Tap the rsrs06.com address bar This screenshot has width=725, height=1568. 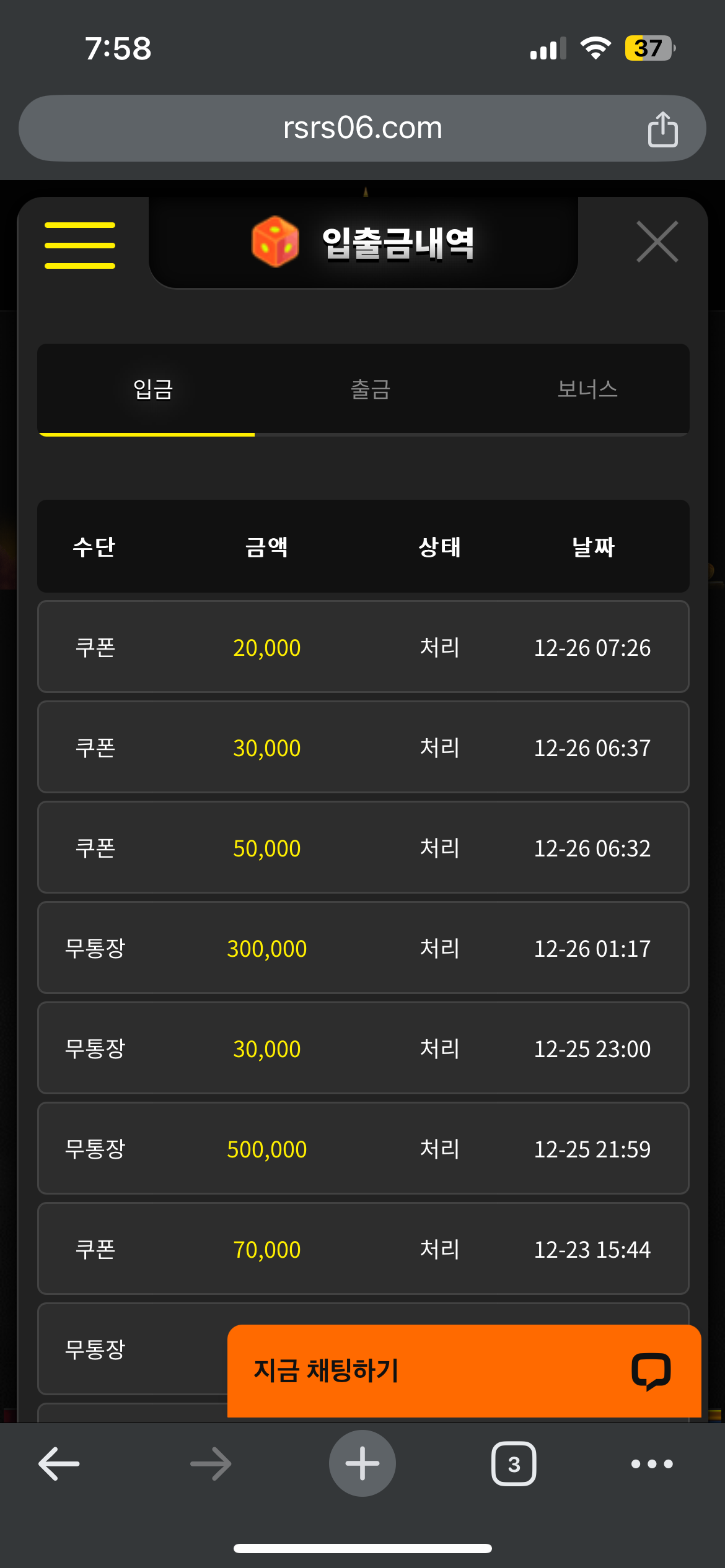(362, 128)
